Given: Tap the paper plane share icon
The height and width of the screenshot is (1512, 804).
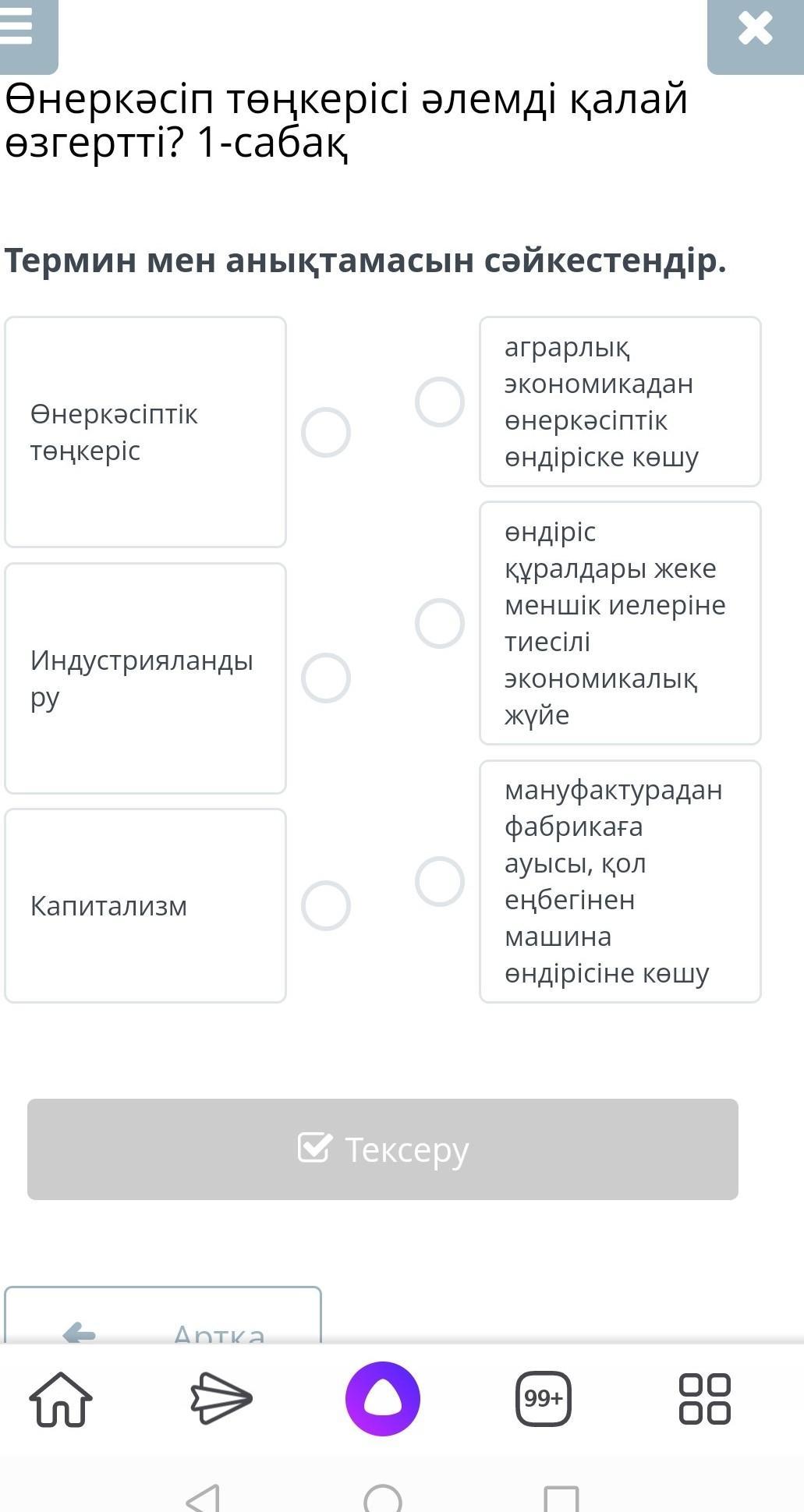Looking at the screenshot, I should (x=221, y=1398).
